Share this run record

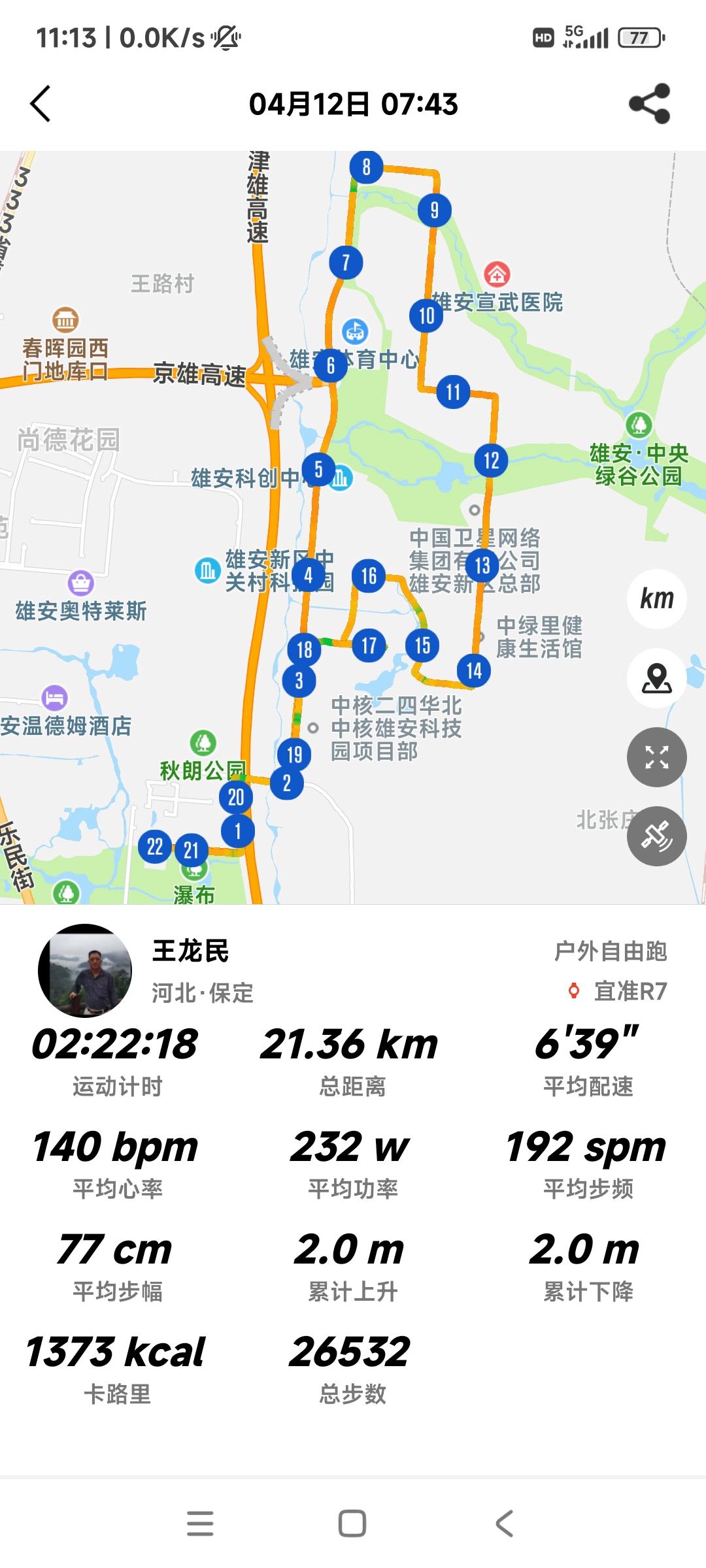click(x=649, y=104)
